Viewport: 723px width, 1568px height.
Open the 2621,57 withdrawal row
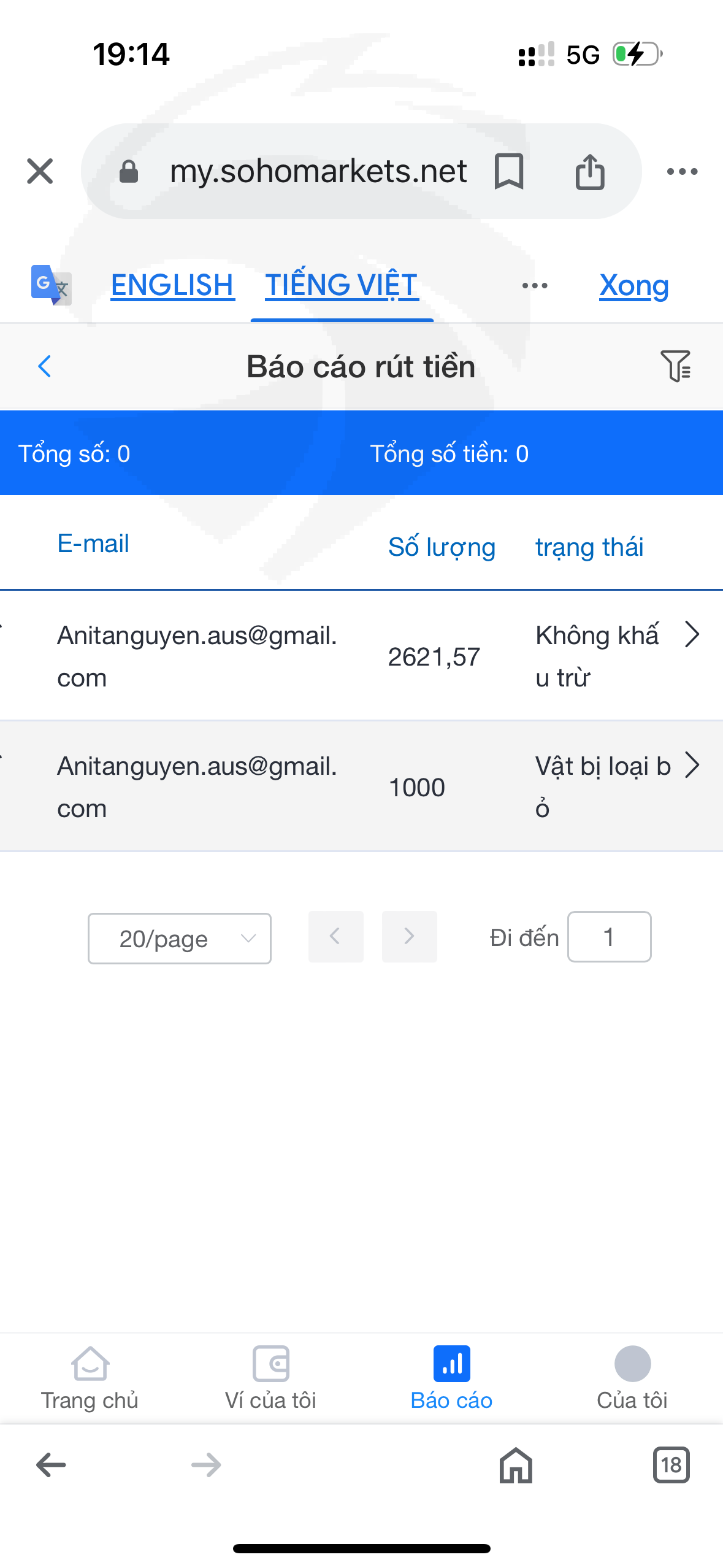(x=361, y=656)
